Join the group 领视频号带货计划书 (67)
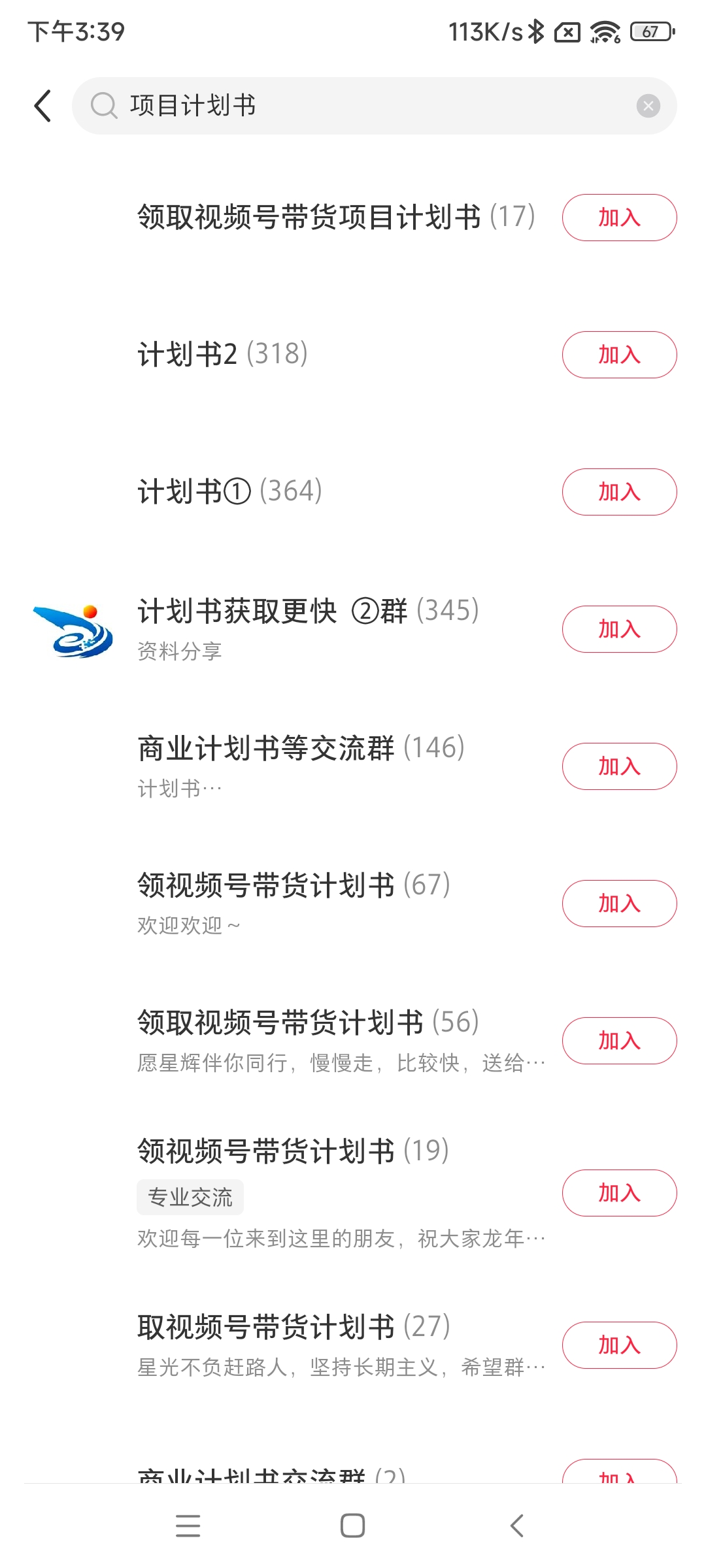 point(619,904)
